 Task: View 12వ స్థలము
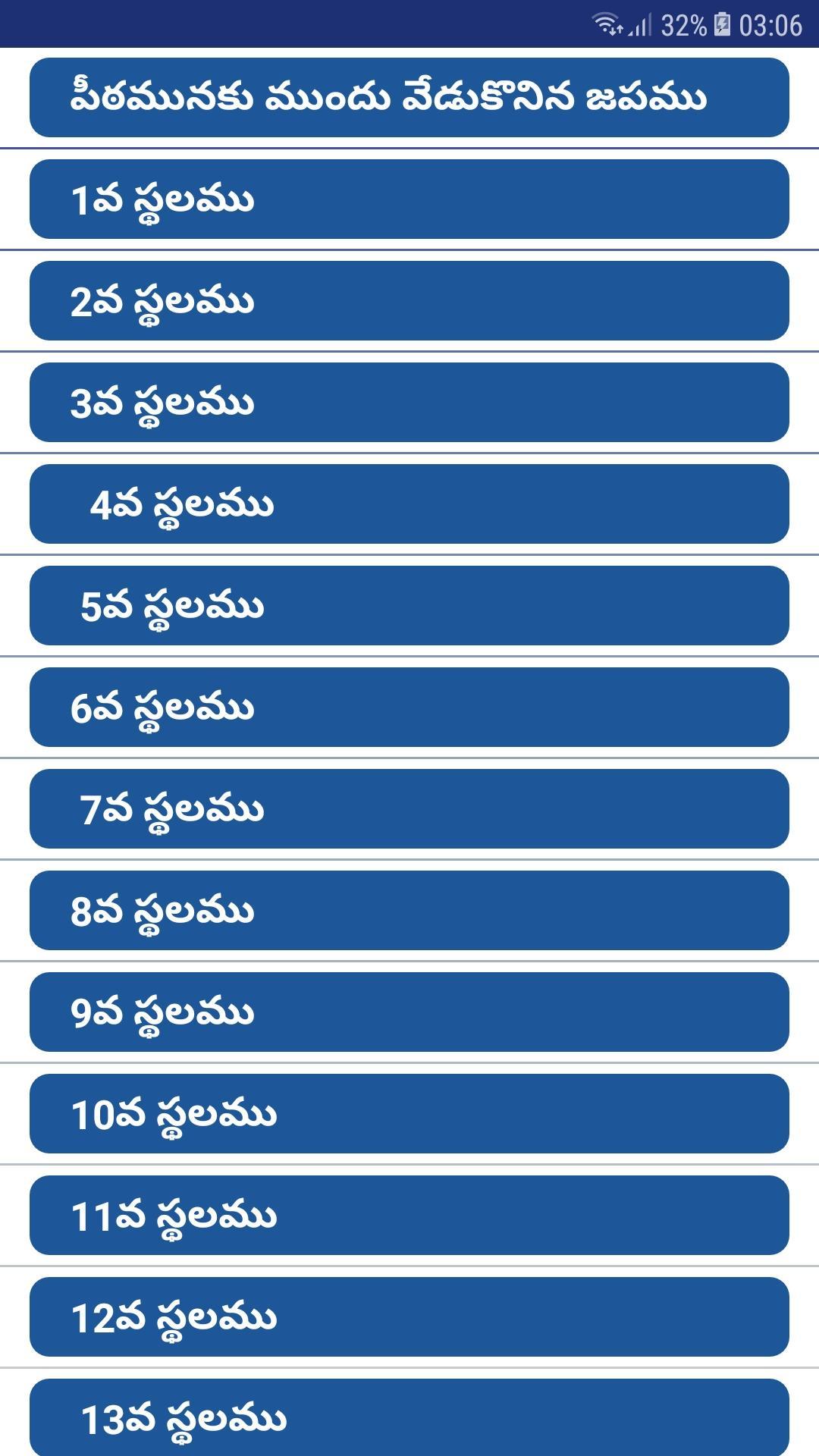tap(409, 1317)
